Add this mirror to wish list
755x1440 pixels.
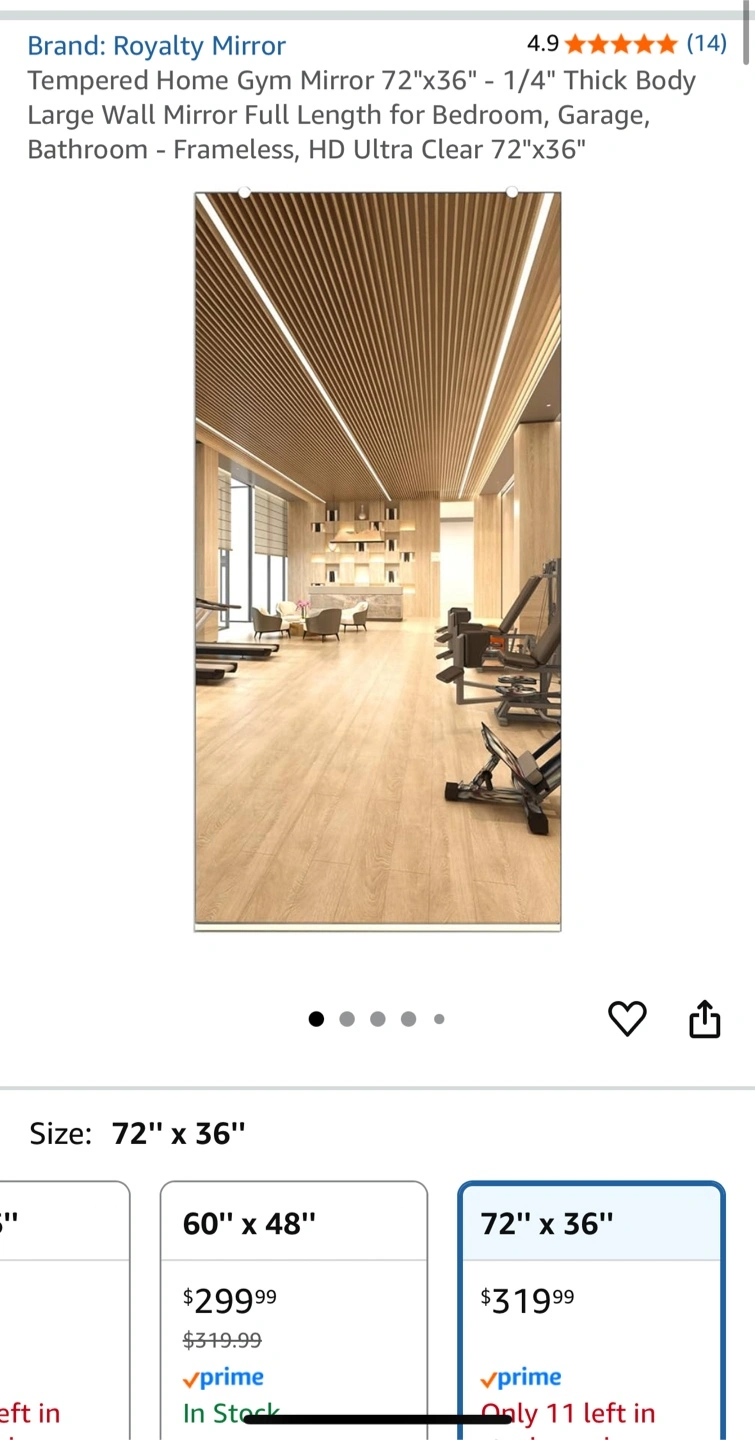627,1019
